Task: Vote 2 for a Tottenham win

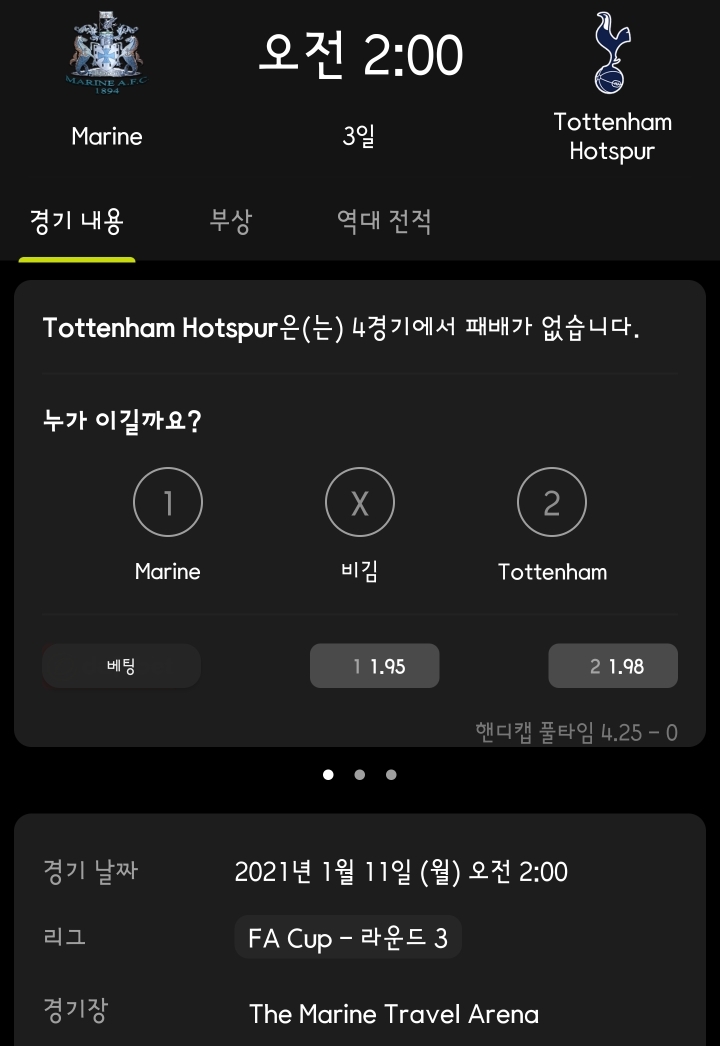Action: point(552,502)
